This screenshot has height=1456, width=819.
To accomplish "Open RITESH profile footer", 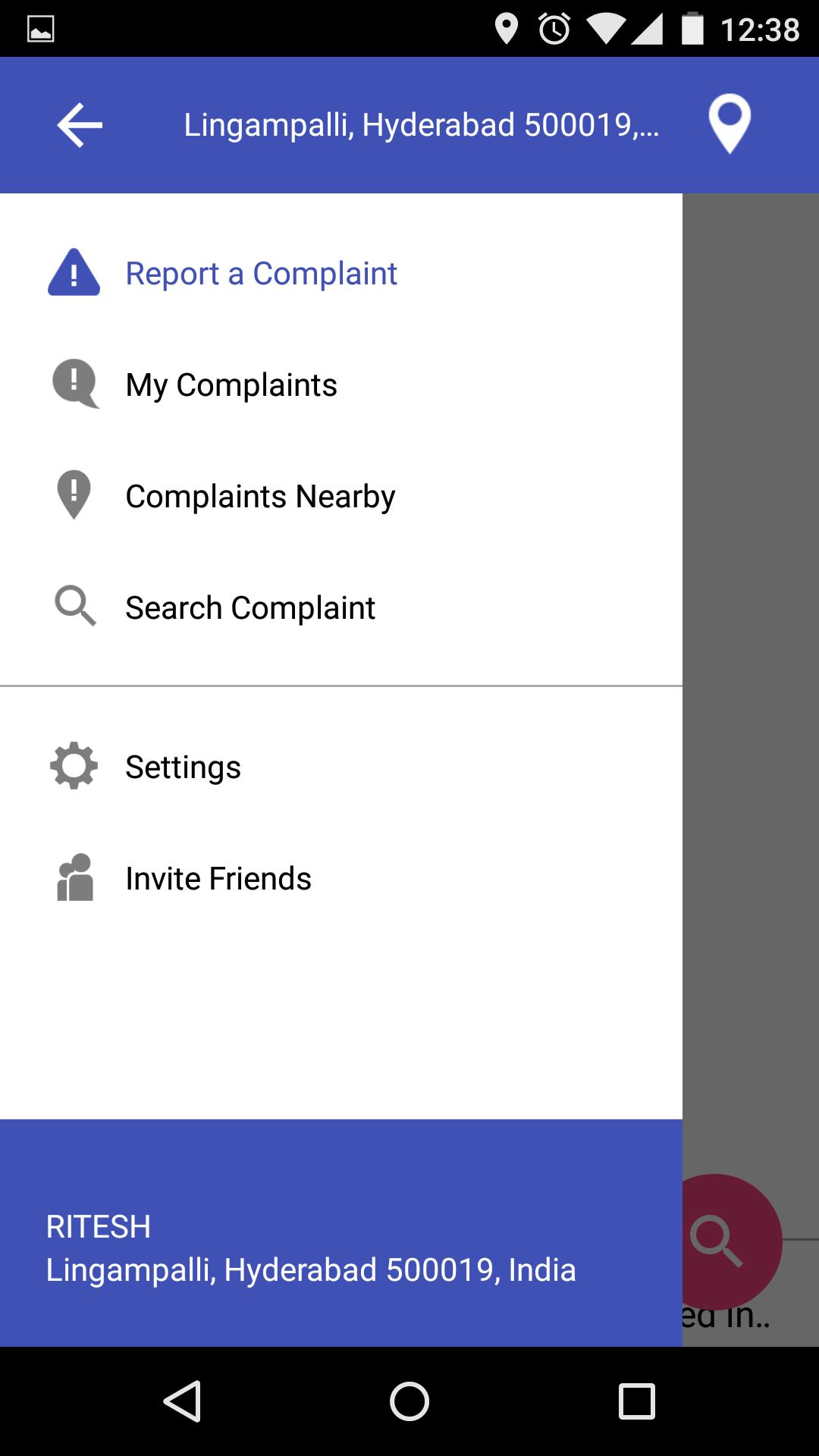I will [x=311, y=1248].
